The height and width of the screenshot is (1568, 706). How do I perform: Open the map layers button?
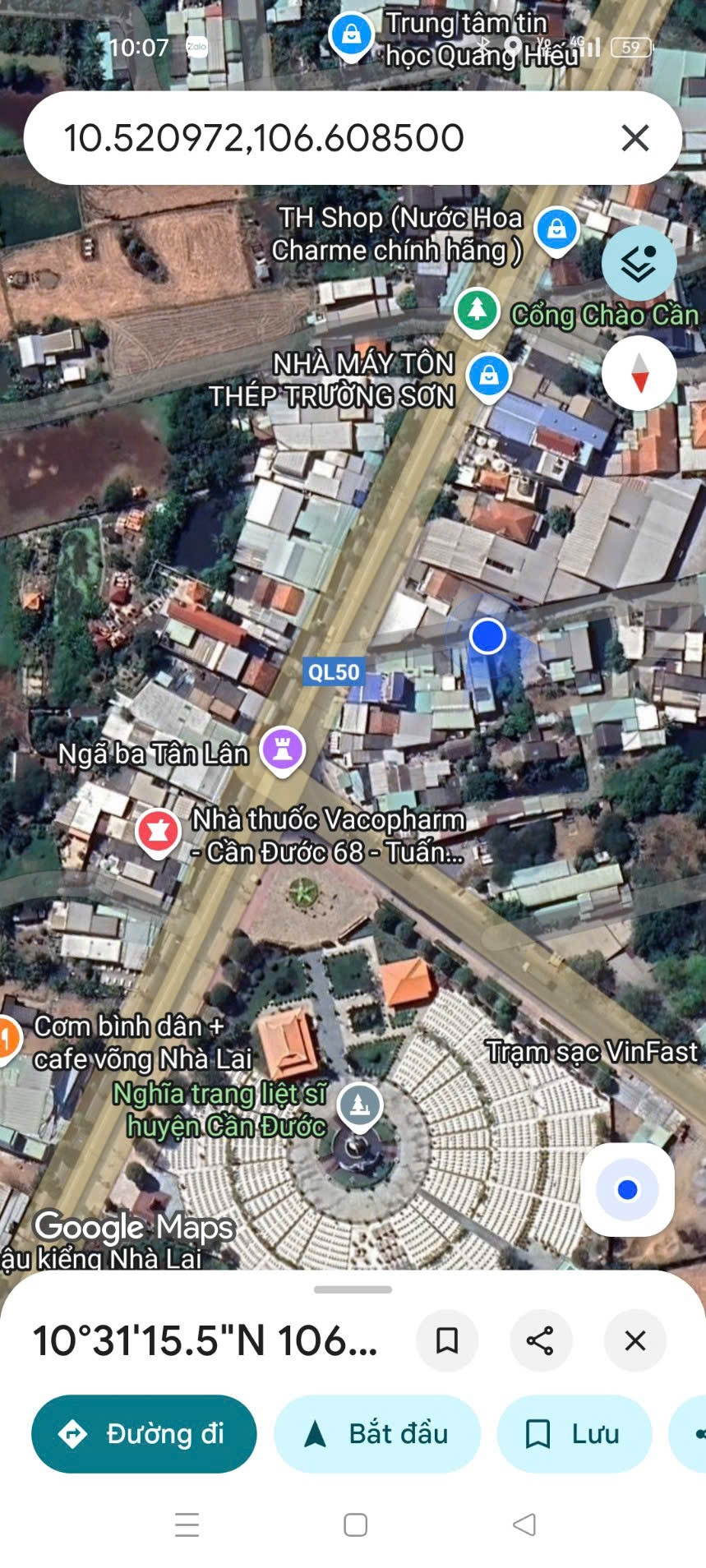click(639, 263)
